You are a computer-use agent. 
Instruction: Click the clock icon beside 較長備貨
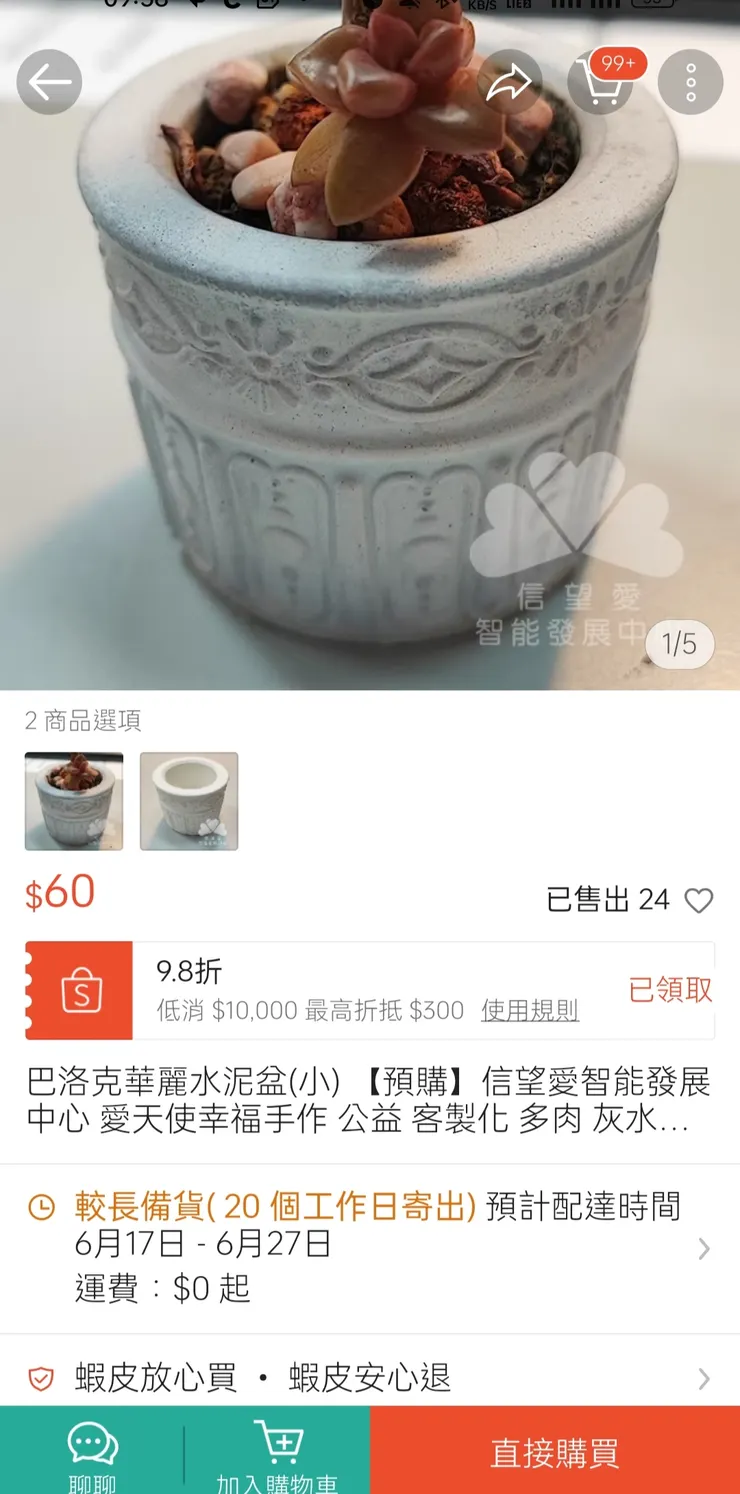tap(40, 1207)
